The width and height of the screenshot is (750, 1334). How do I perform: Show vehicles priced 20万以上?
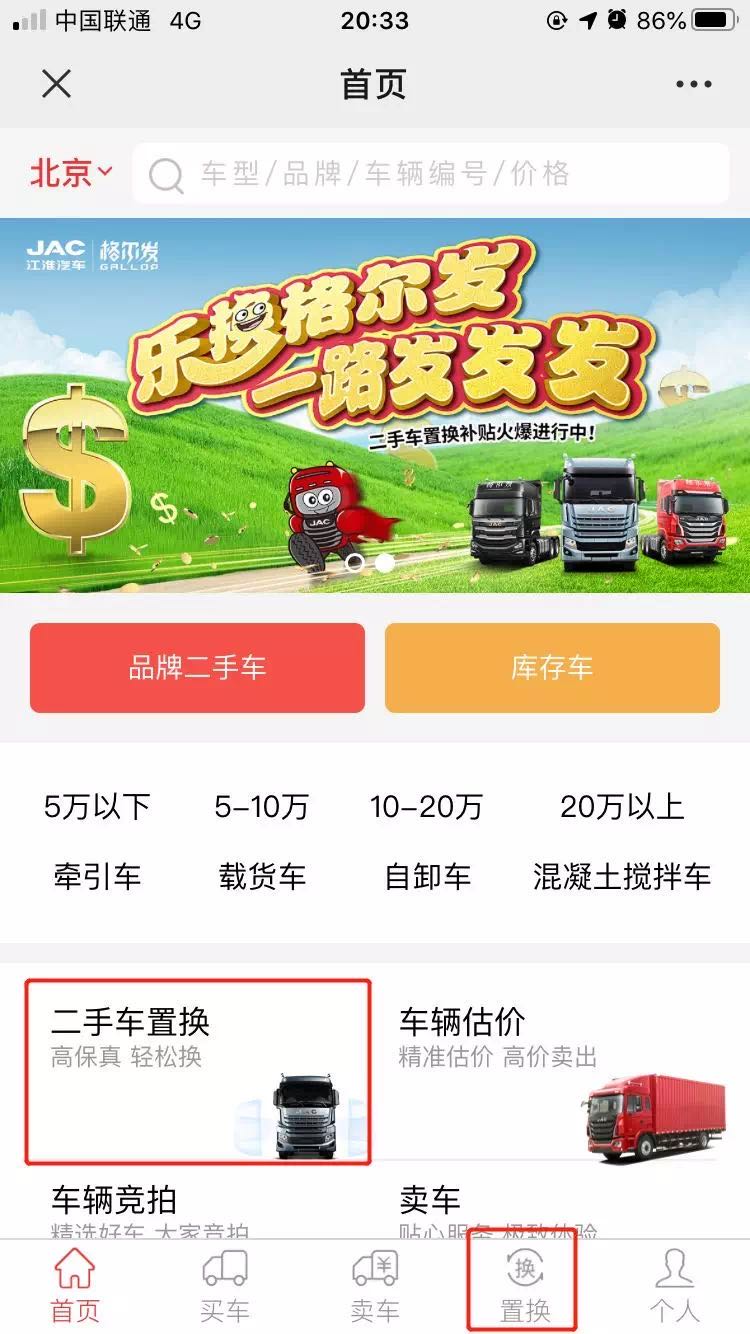point(622,807)
